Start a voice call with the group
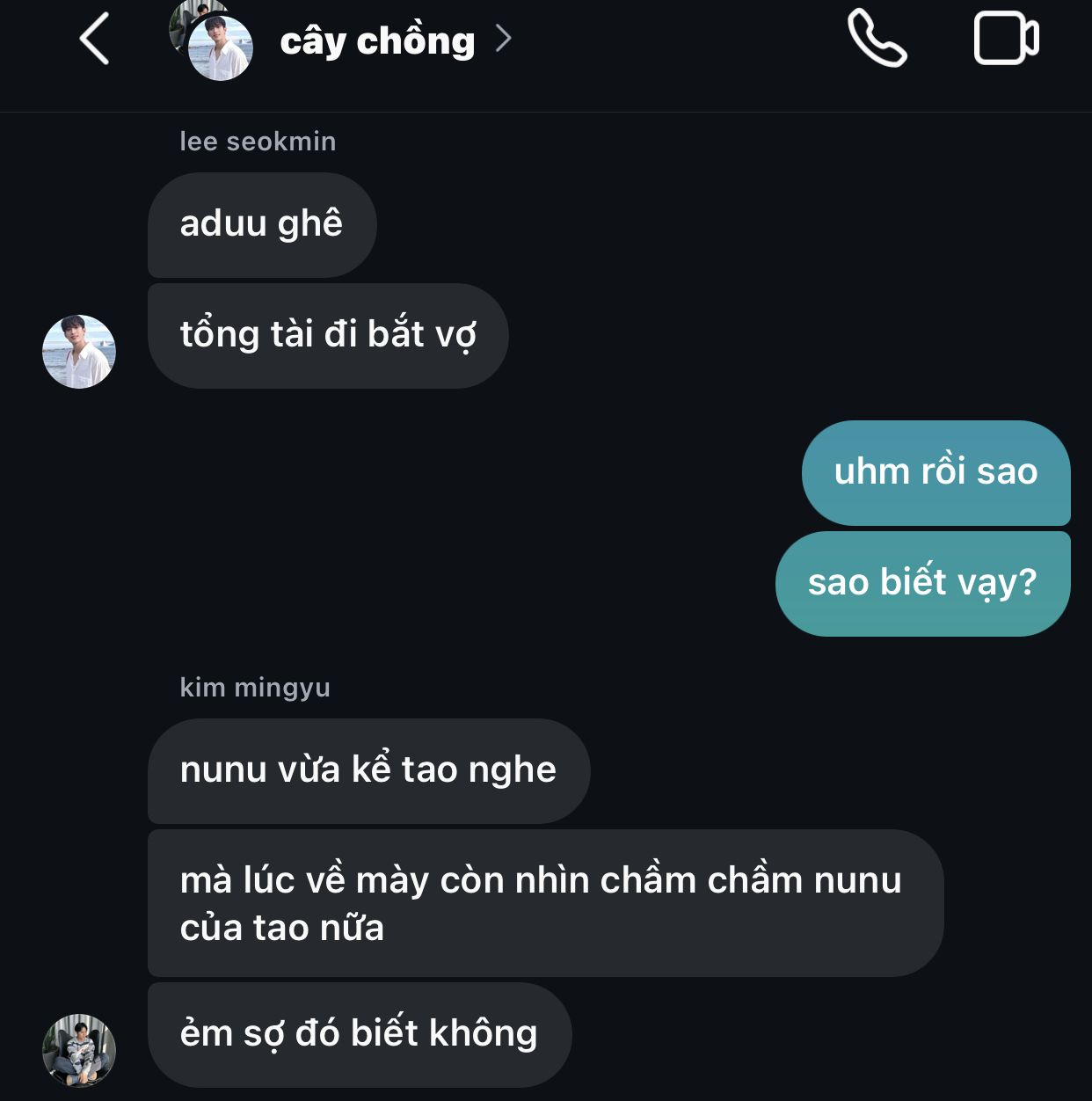 pos(877,39)
